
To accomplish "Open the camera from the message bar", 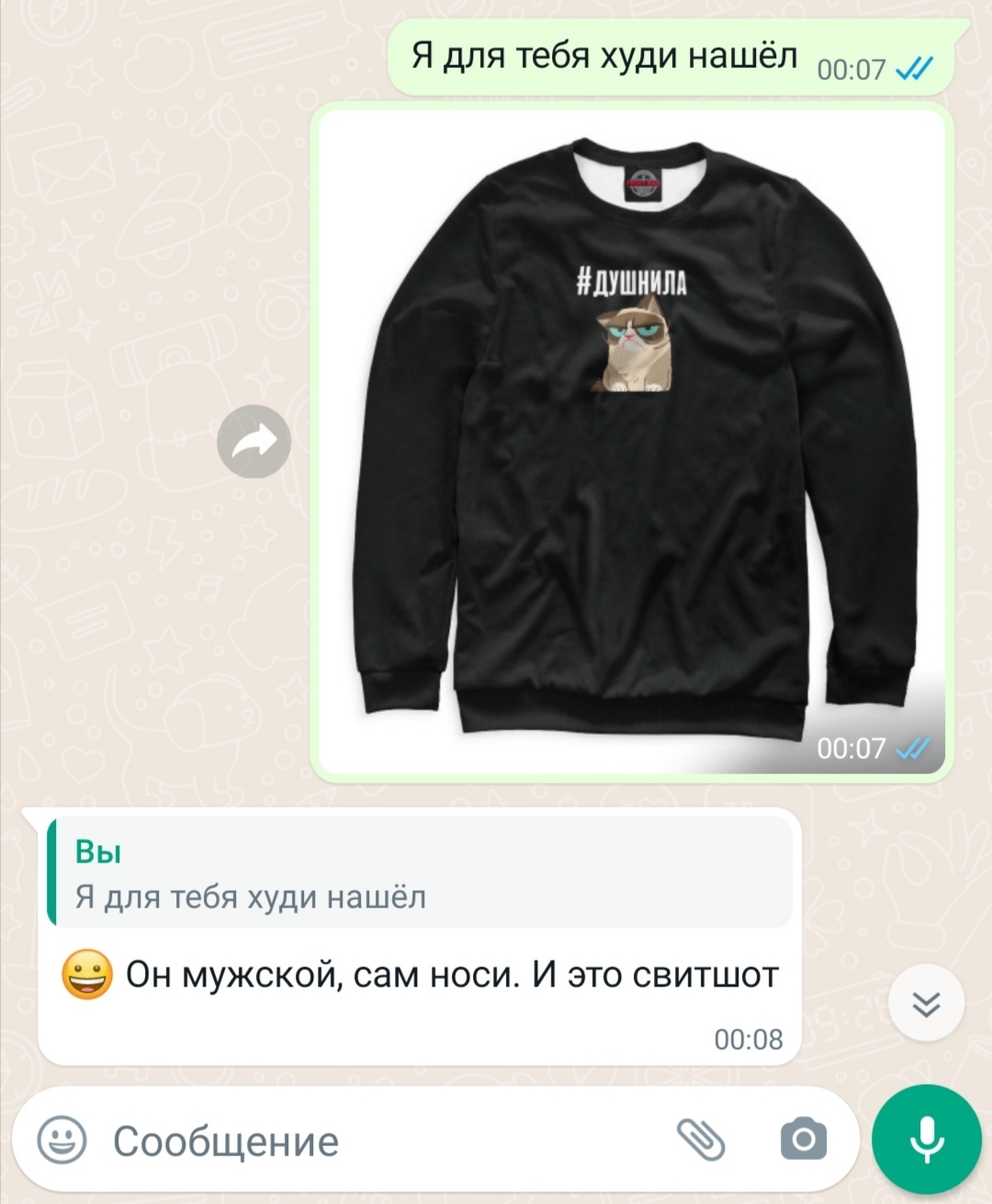I will point(803,1140).
